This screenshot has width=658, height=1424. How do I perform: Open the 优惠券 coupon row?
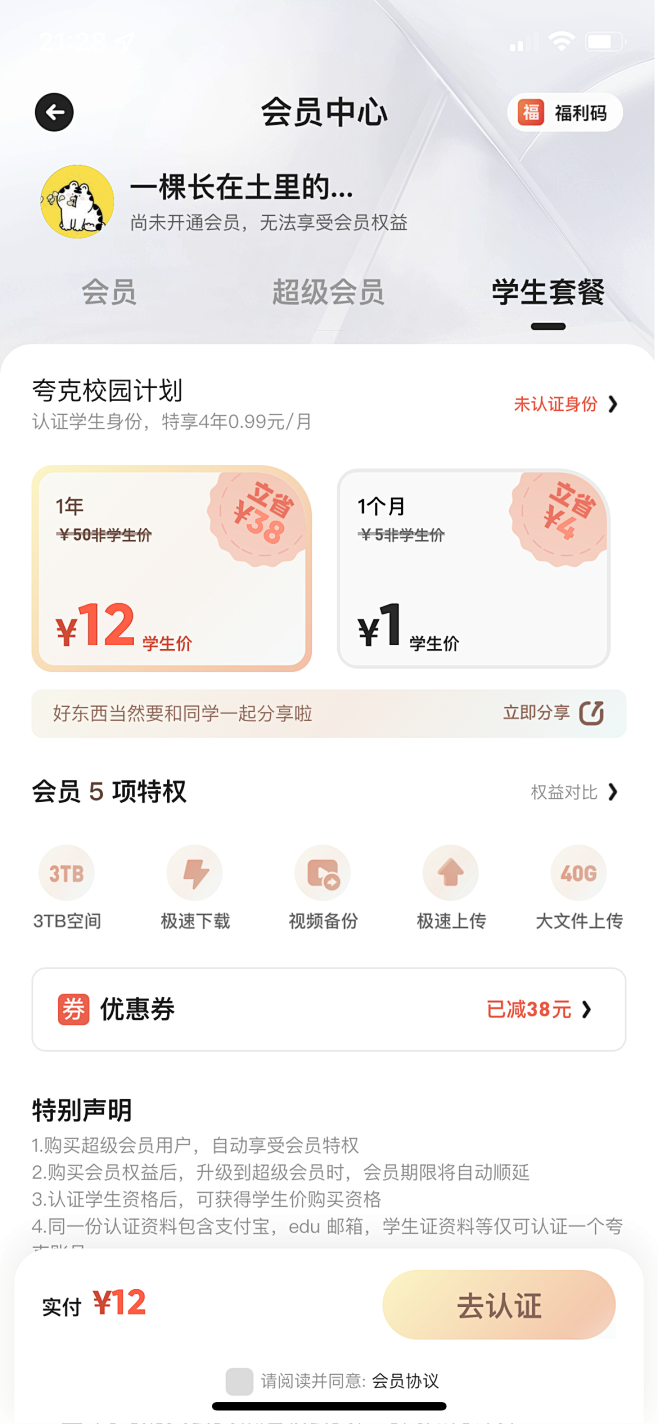(x=329, y=1009)
